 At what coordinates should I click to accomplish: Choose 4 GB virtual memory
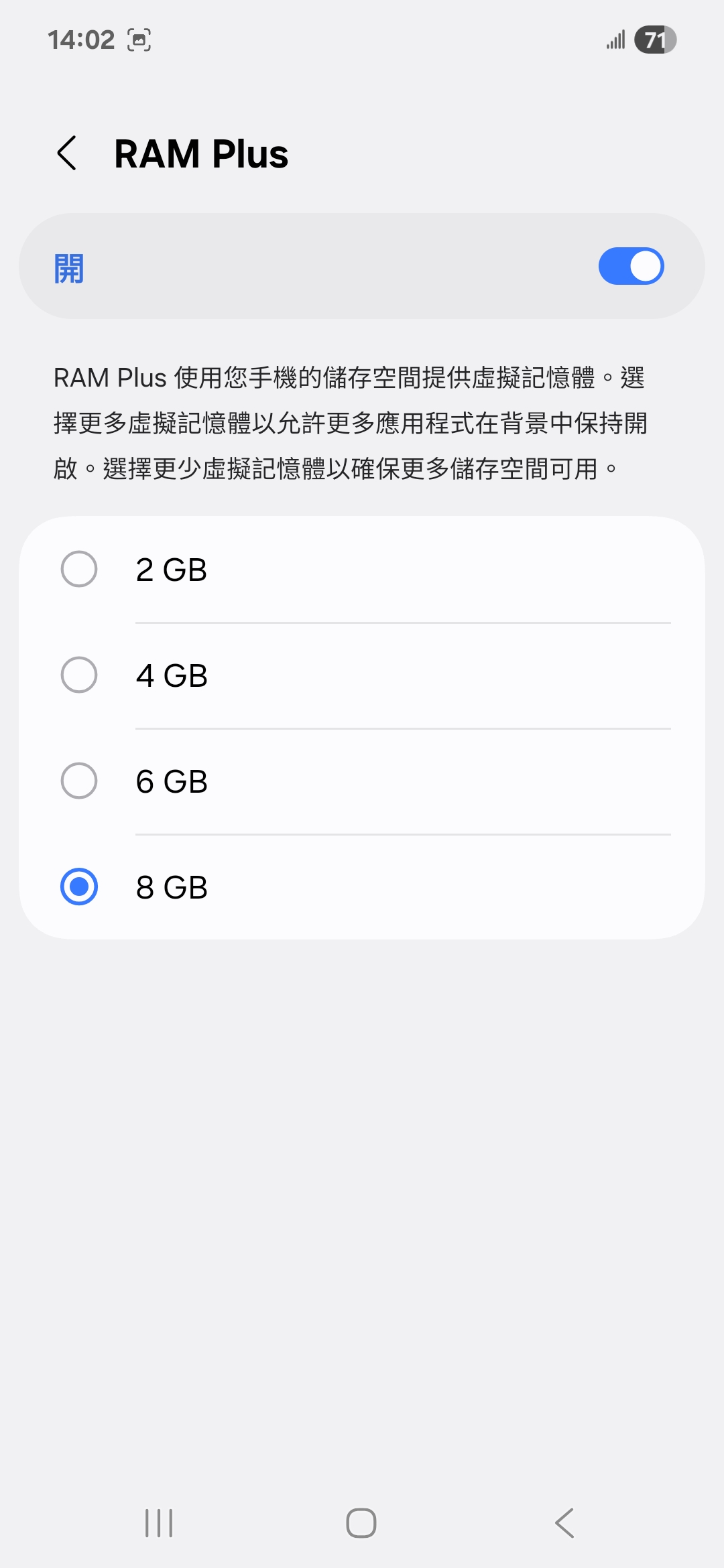click(79, 675)
